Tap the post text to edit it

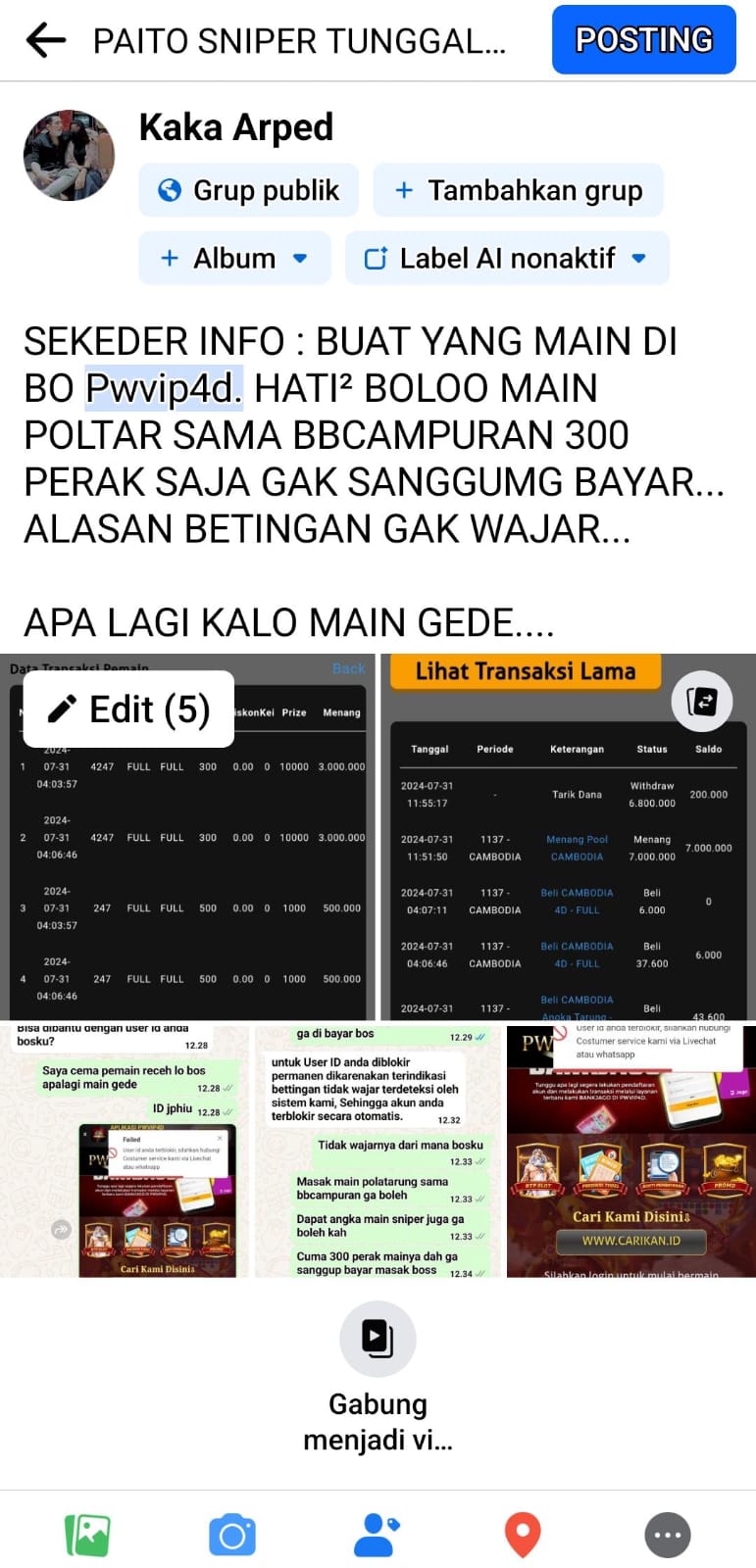pyautogui.click(x=377, y=481)
